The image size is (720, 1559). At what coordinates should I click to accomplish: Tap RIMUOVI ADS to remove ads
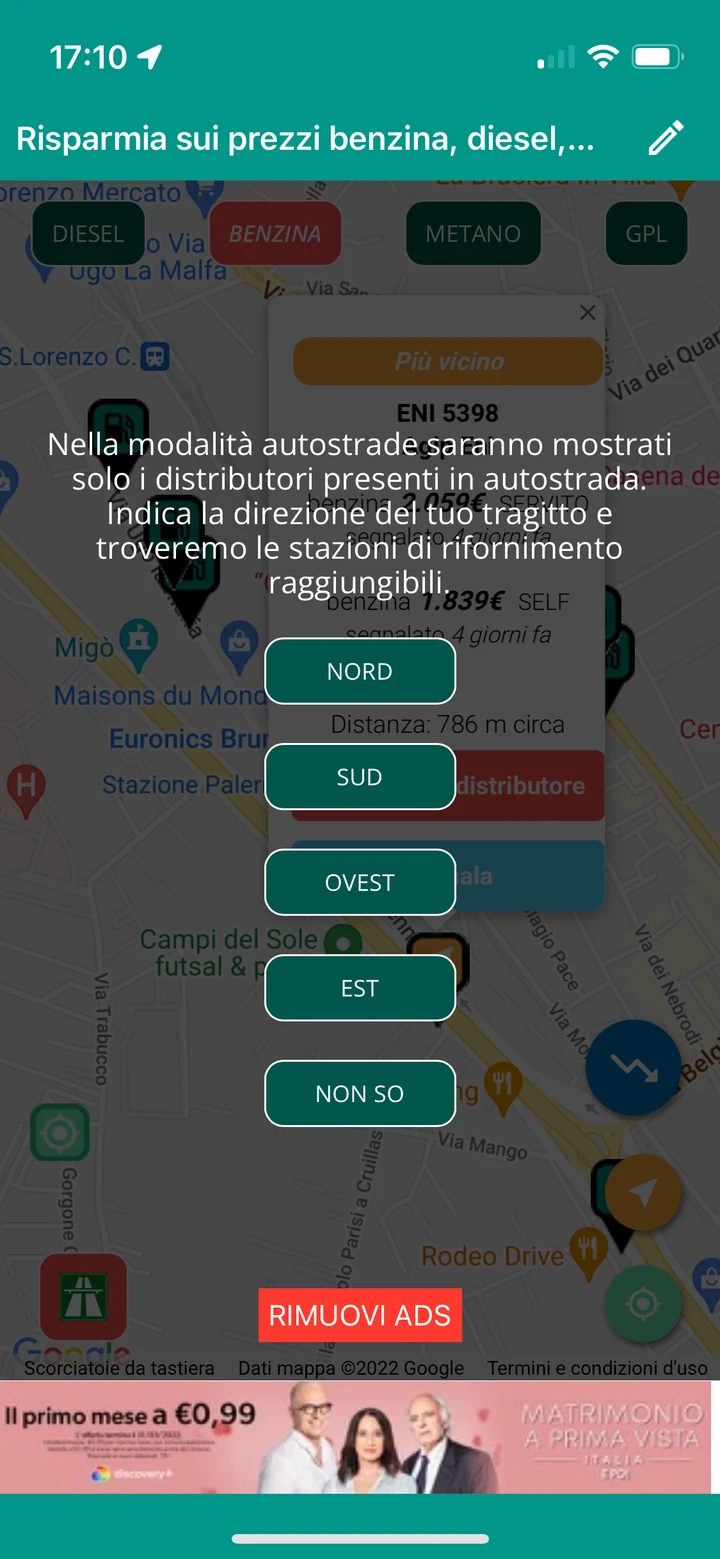coord(360,1315)
